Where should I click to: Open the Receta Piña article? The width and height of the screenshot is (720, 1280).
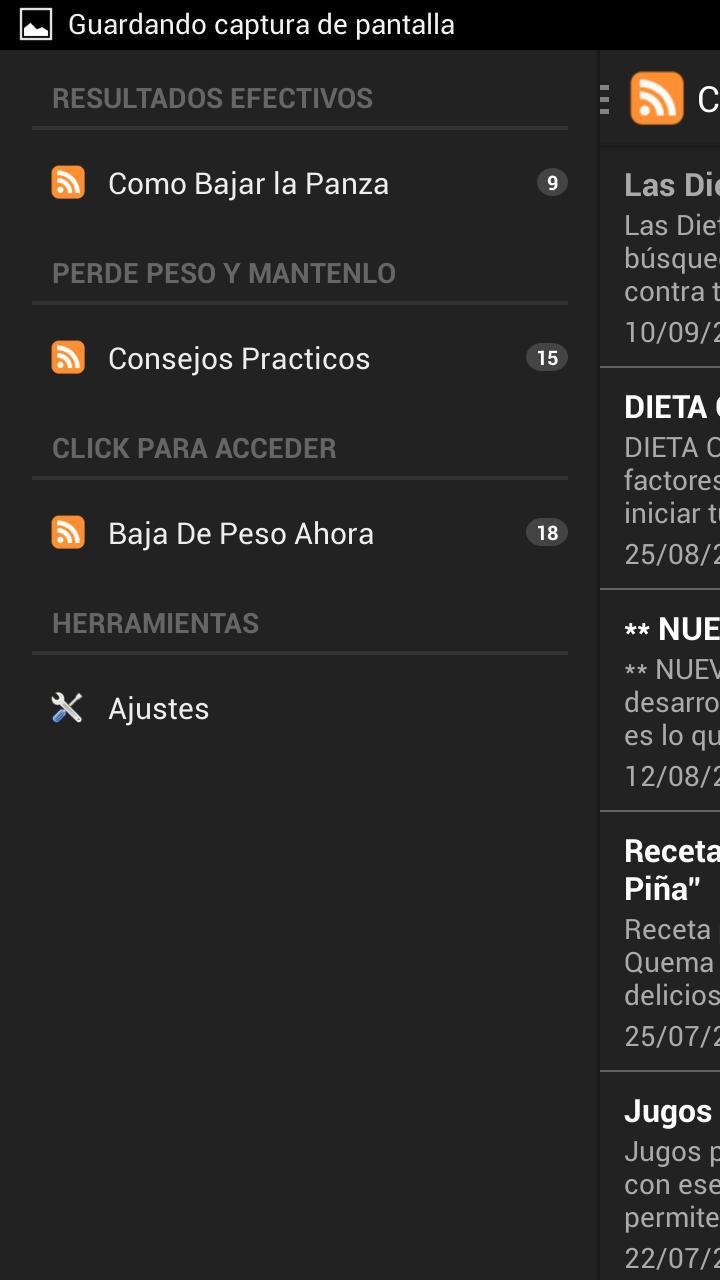[662, 942]
